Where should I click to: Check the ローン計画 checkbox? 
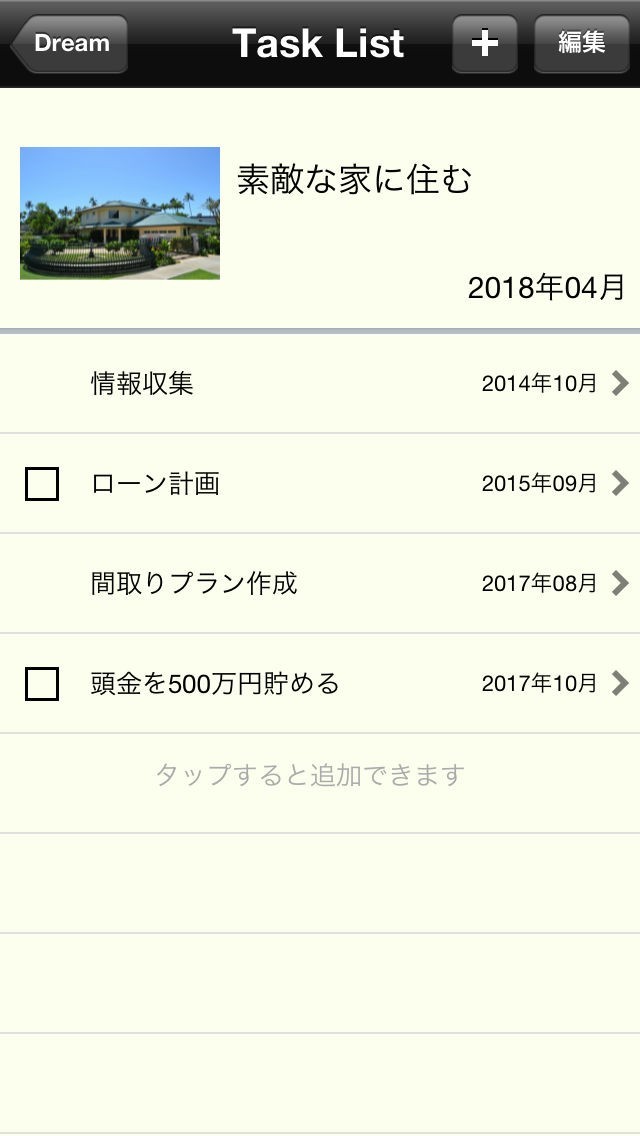tap(42, 484)
